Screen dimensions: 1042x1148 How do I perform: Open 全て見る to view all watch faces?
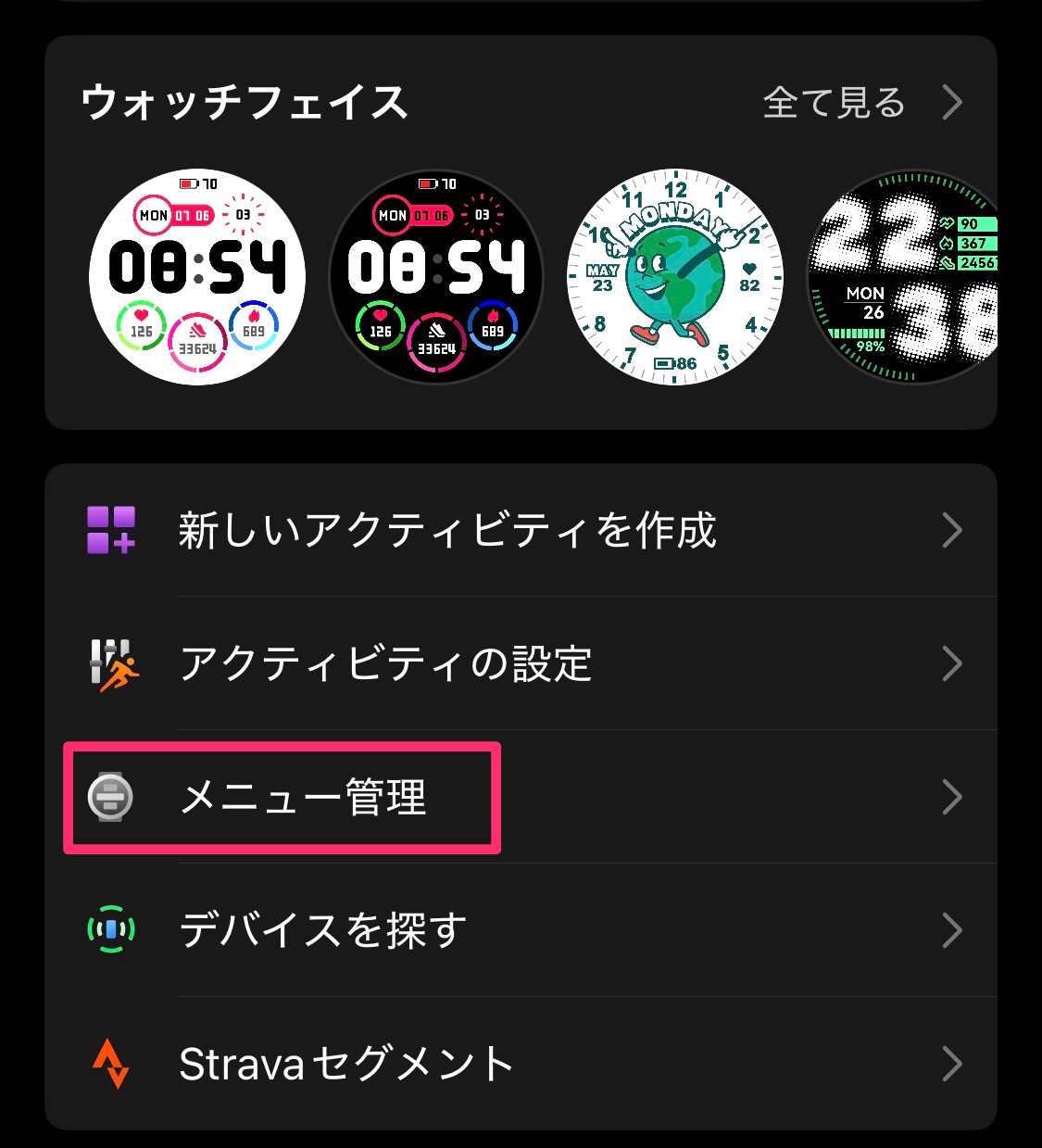coord(861,103)
